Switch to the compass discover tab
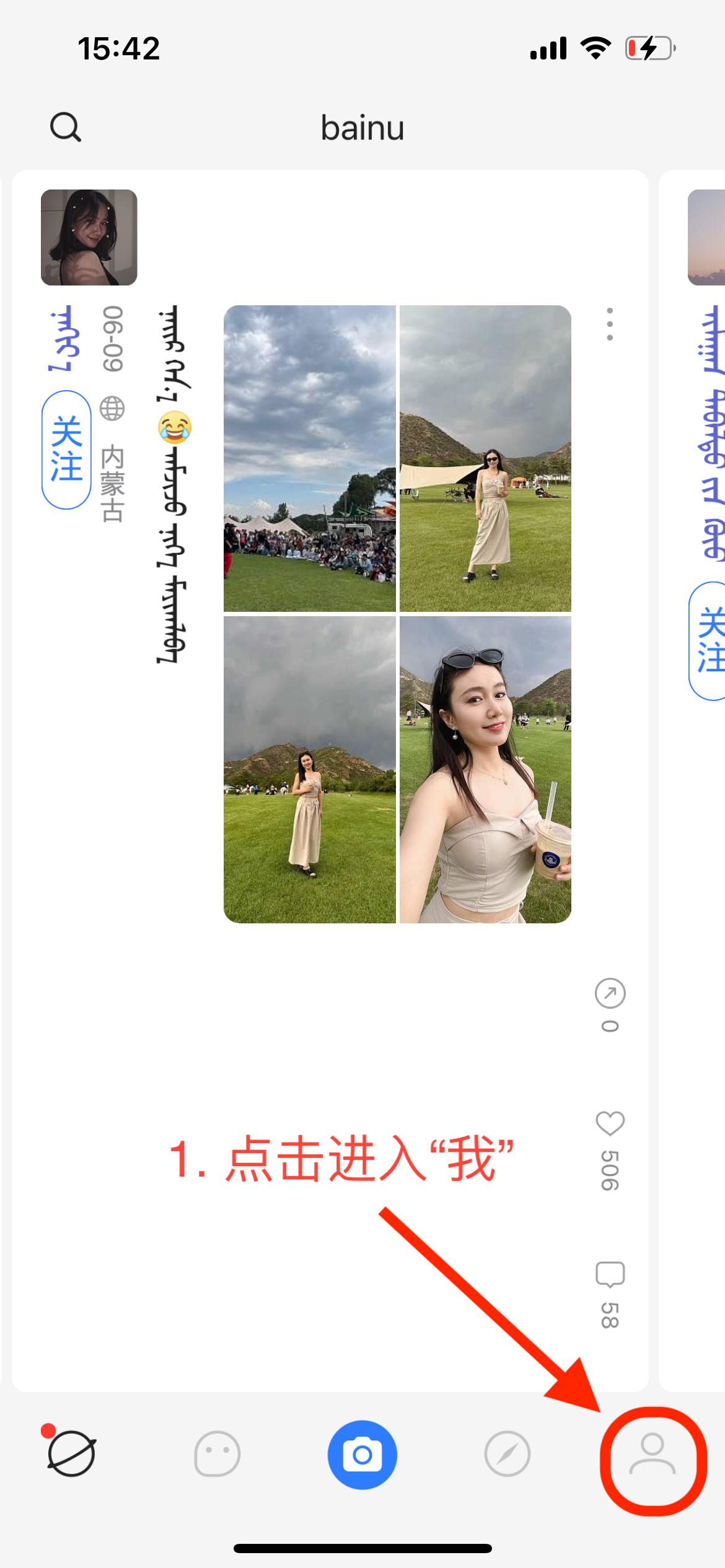The height and width of the screenshot is (1568, 725). 507,1454
